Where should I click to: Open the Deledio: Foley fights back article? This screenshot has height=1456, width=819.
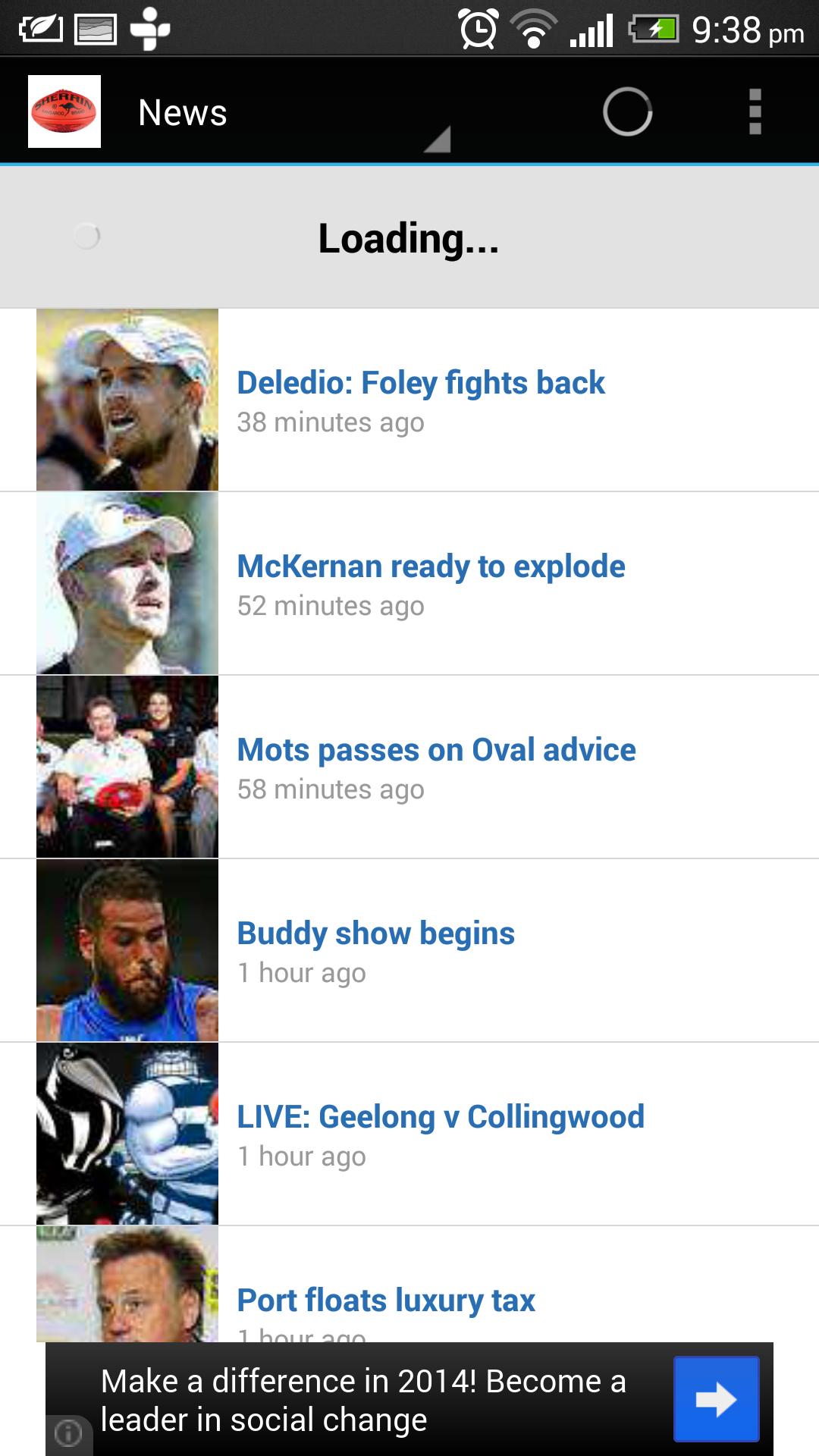(420, 382)
